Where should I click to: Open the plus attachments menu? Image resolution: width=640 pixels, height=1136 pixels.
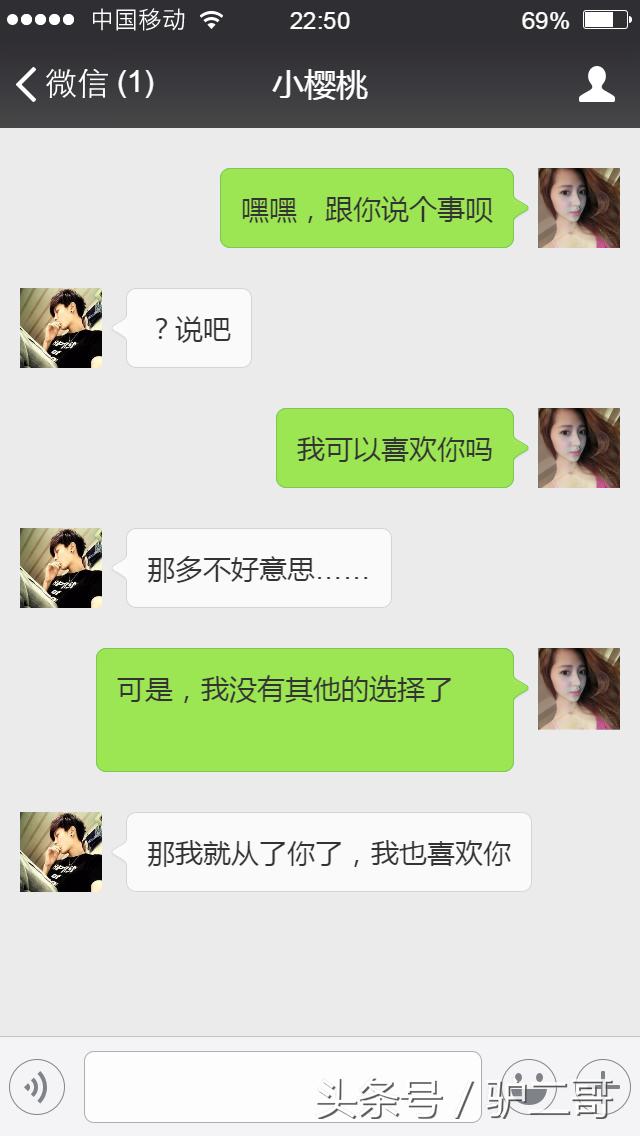602,1087
